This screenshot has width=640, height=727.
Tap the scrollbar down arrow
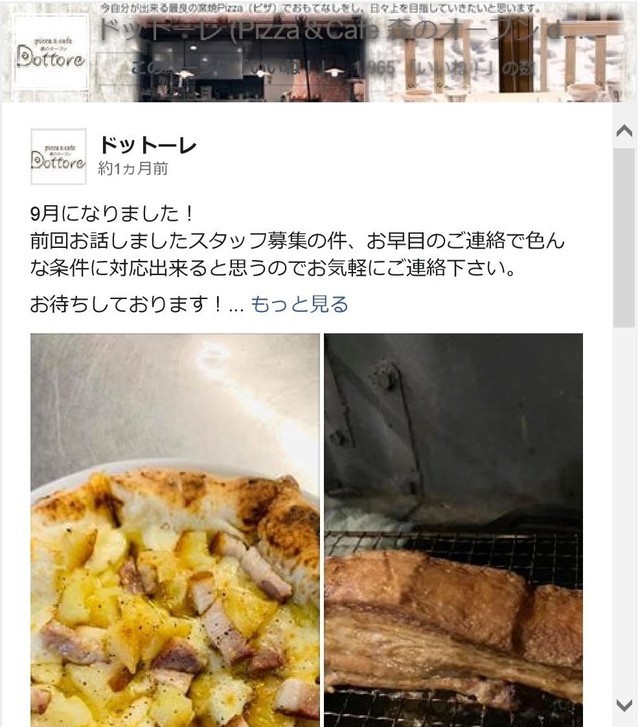(624, 705)
